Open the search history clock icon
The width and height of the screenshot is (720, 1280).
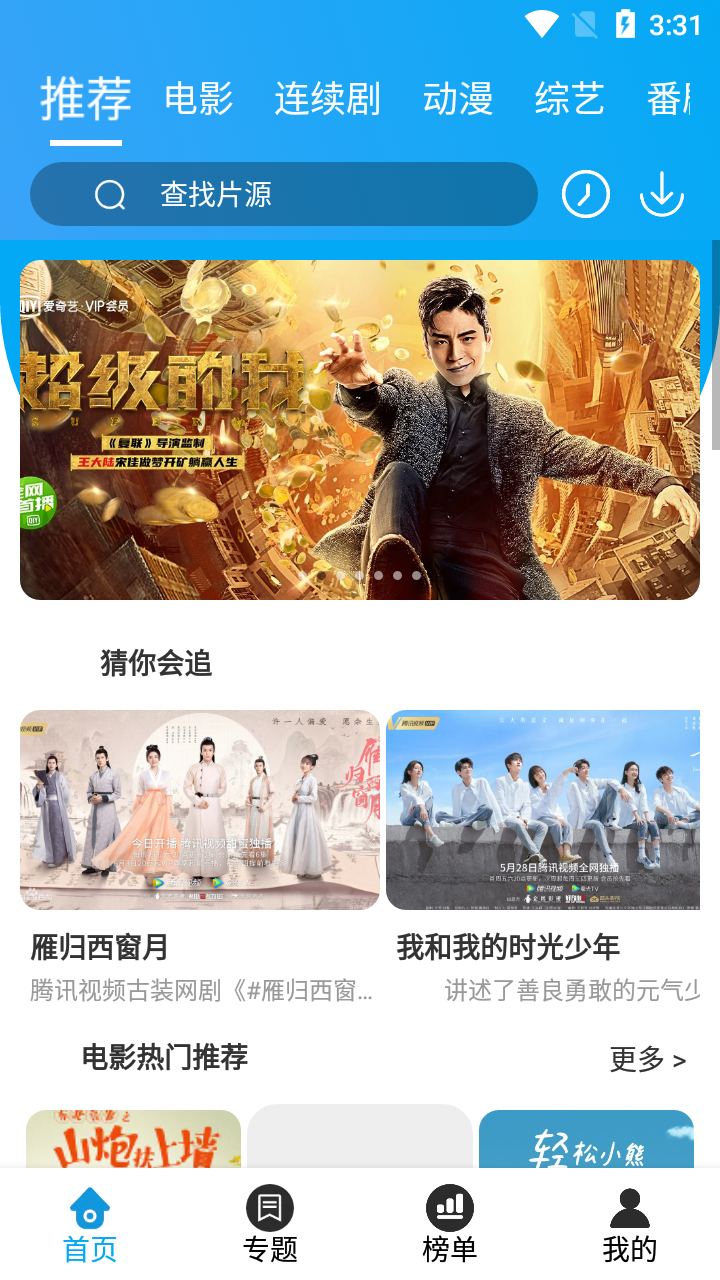[586, 194]
